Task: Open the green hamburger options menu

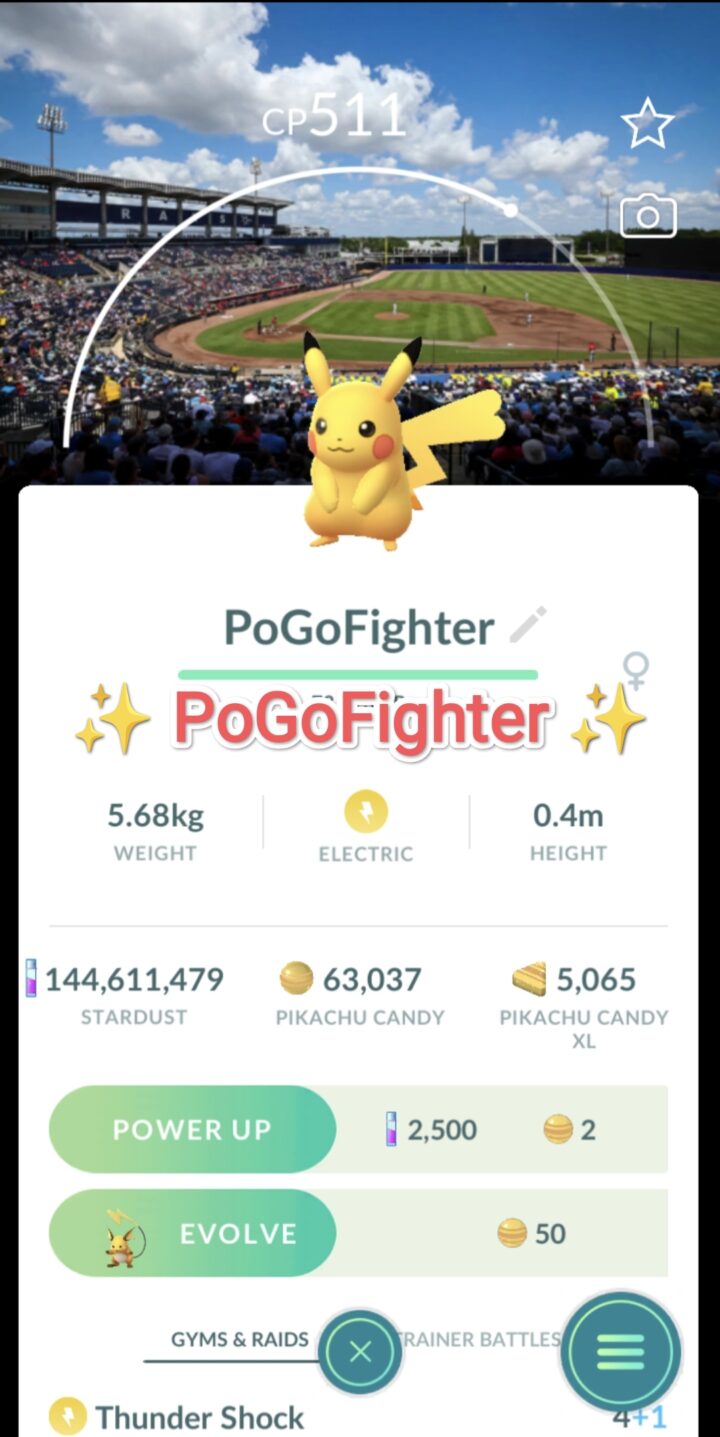Action: click(620, 1352)
